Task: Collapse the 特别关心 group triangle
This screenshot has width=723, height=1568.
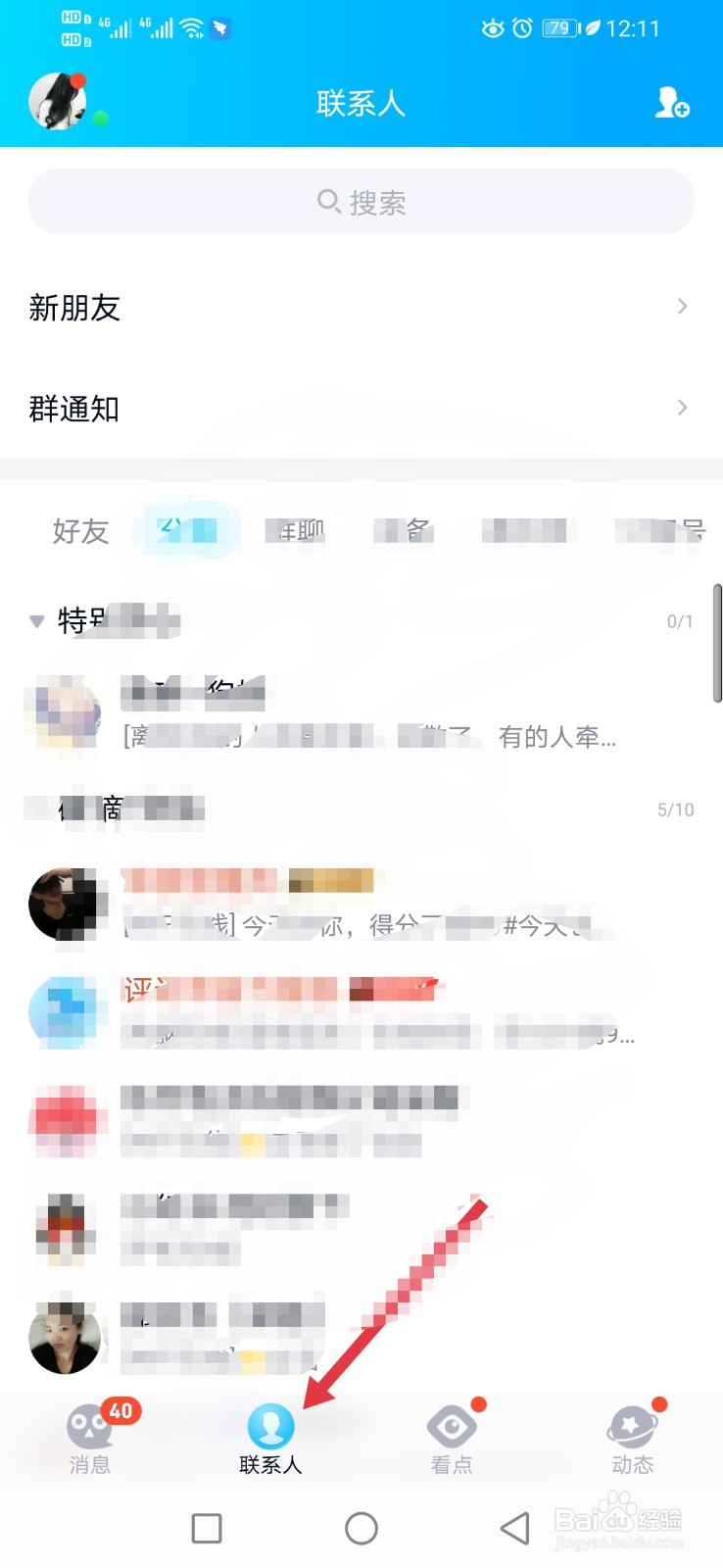Action: tap(36, 620)
